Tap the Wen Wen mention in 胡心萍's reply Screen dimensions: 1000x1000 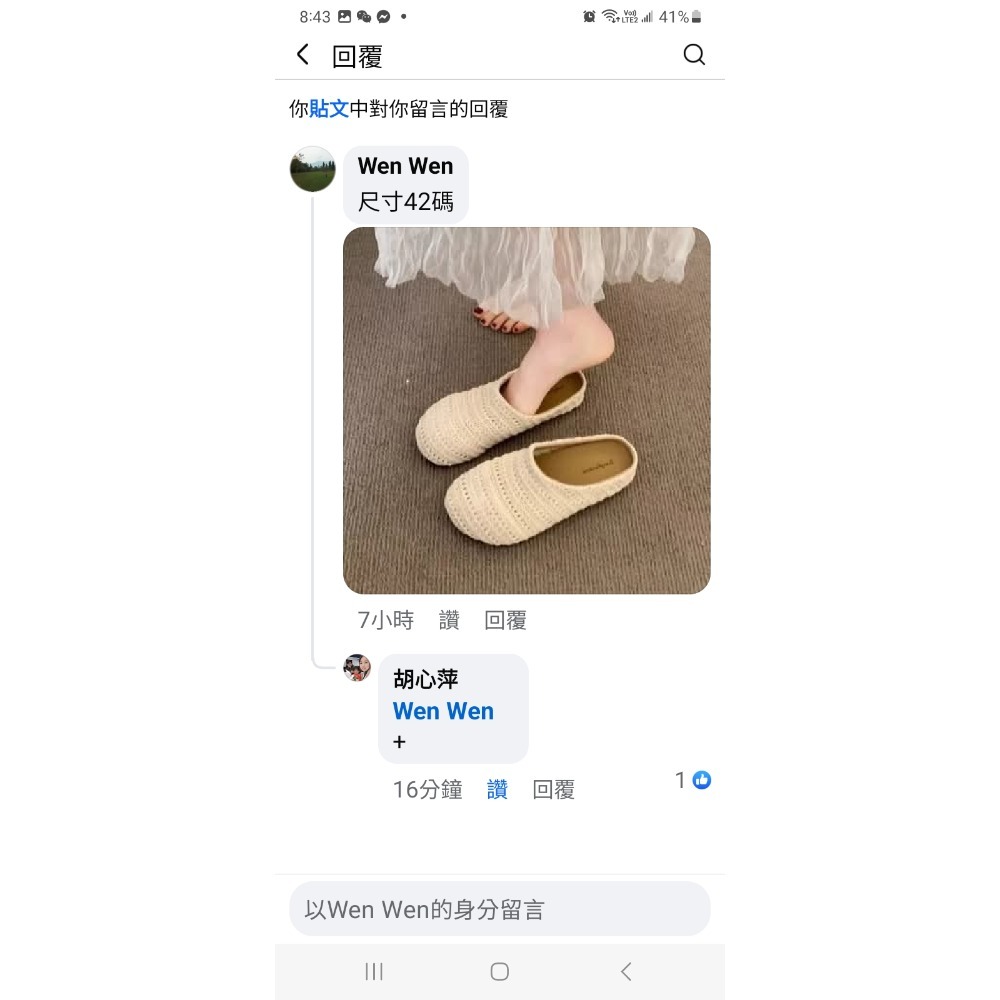[443, 711]
